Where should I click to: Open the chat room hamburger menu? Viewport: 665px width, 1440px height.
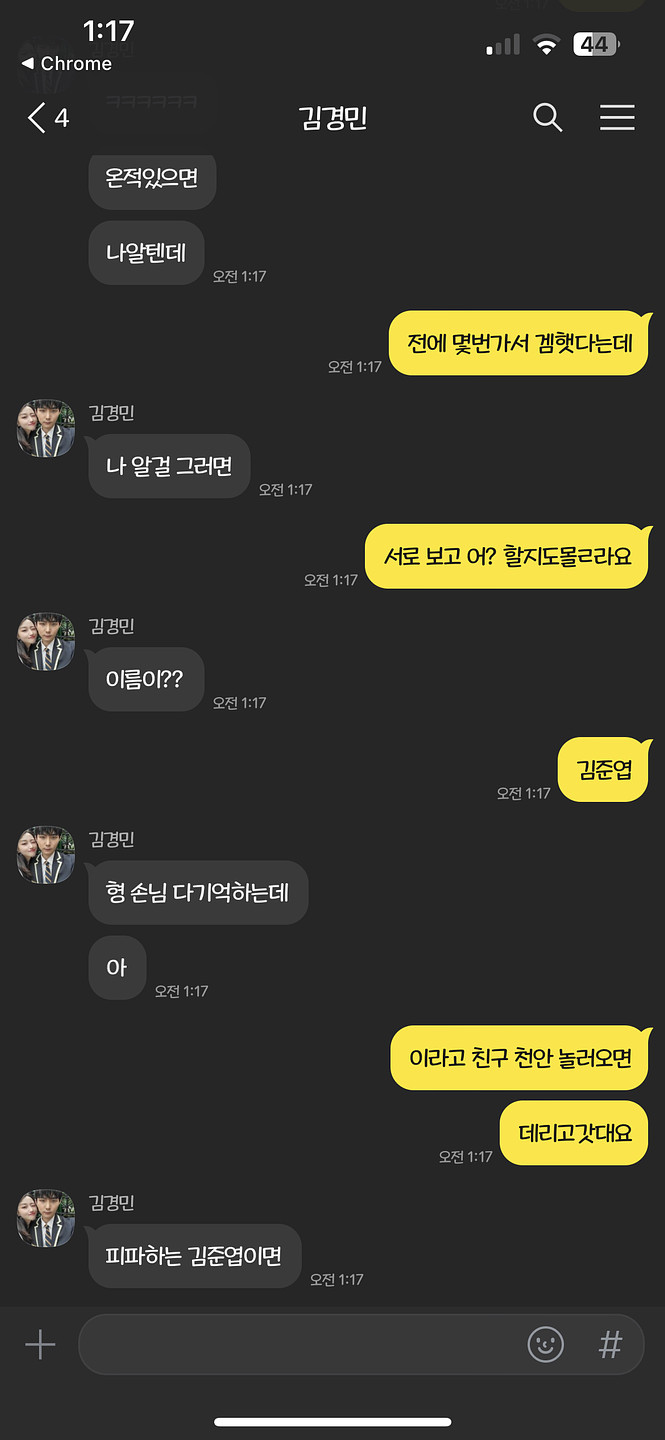(x=617, y=118)
